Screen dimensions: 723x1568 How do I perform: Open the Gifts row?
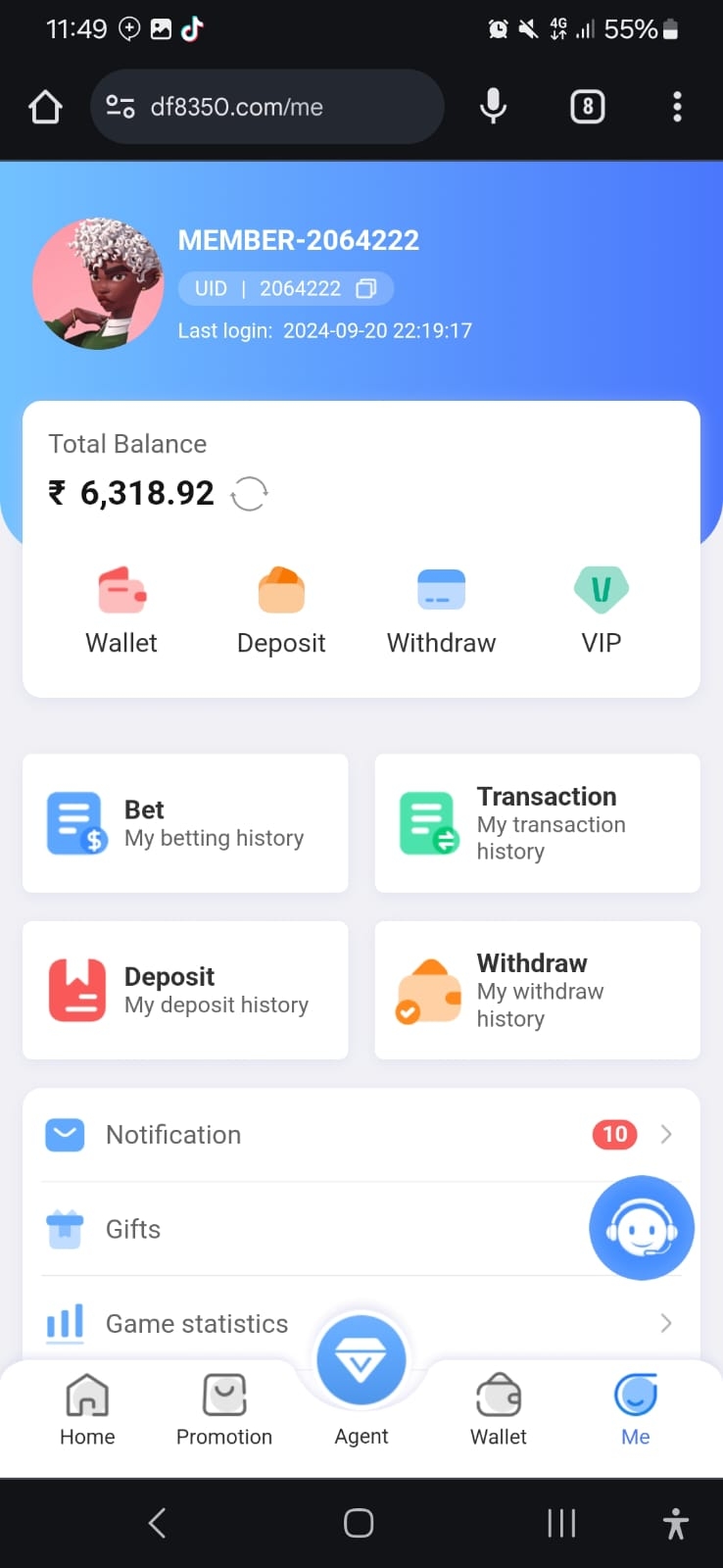[294, 1229]
